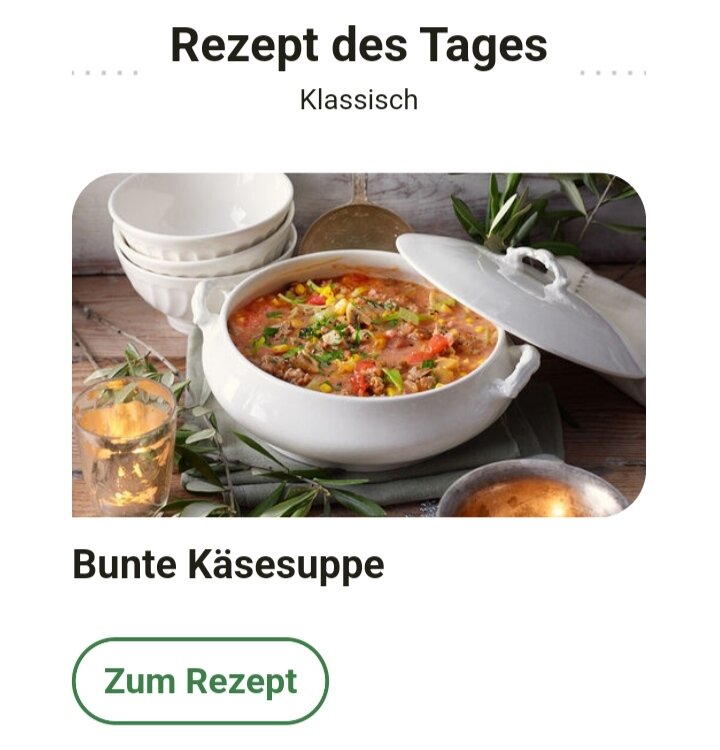
Task: Select the first pagination dot on the left
Action: 73,72
